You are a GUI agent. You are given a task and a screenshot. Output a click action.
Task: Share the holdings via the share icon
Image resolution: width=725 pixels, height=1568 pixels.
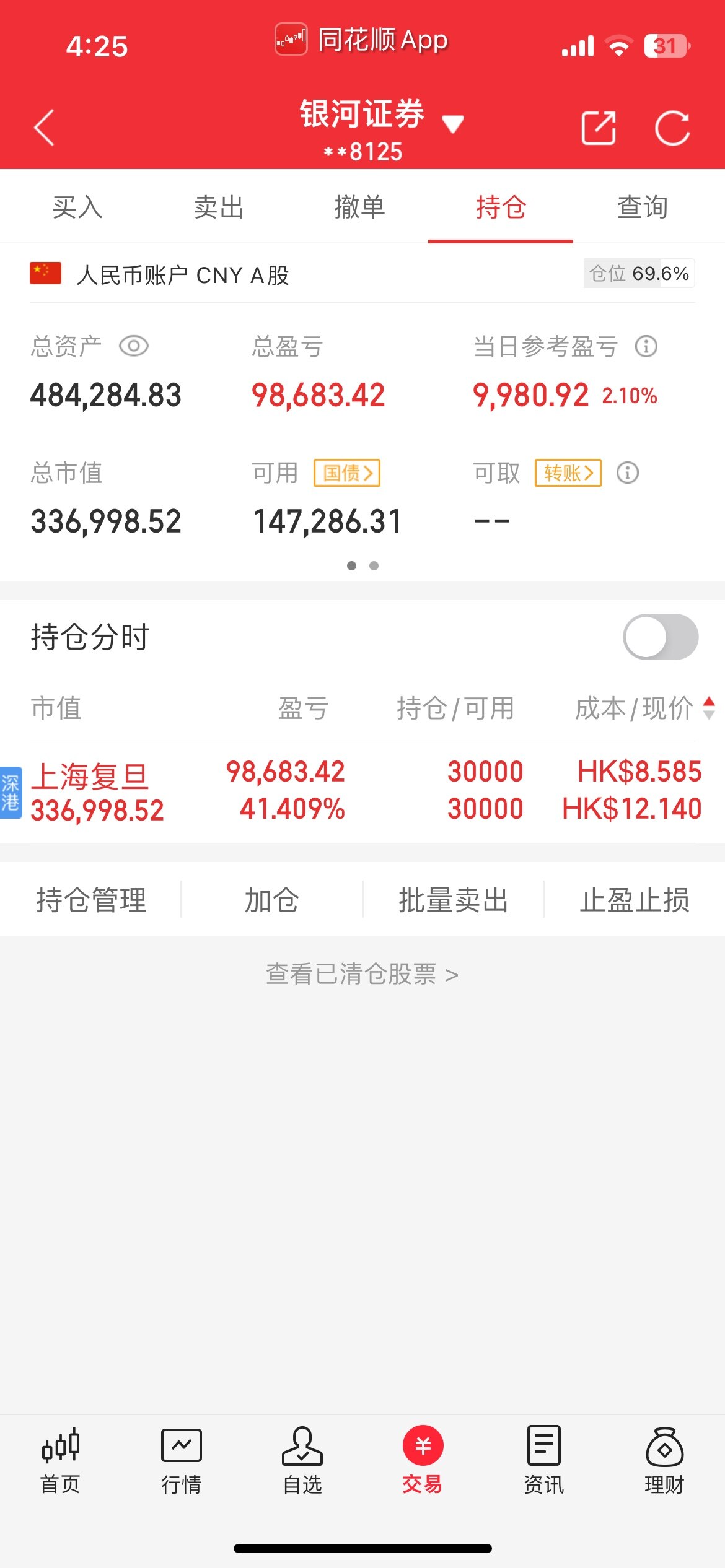point(599,128)
